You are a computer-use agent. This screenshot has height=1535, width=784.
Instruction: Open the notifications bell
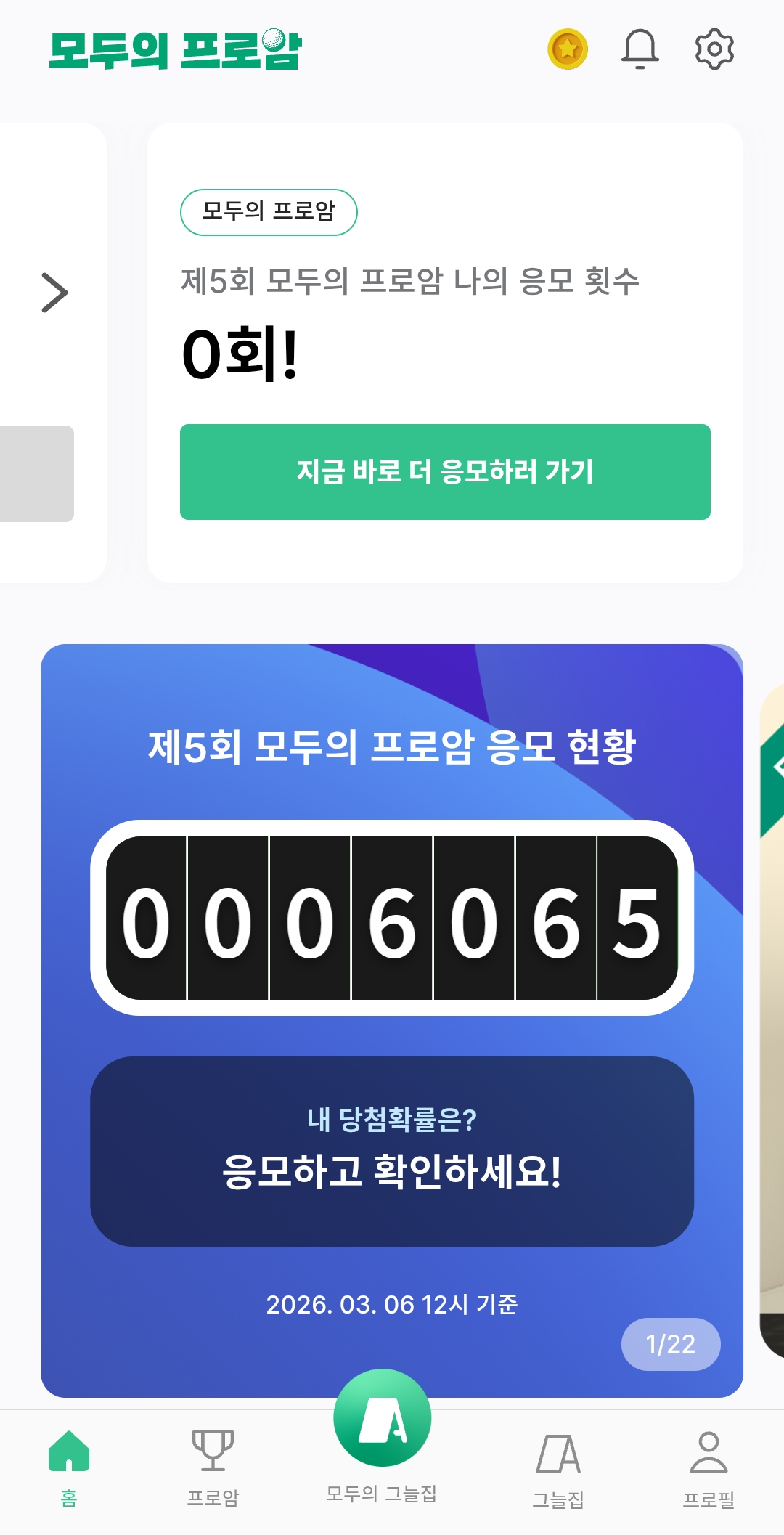[640, 49]
